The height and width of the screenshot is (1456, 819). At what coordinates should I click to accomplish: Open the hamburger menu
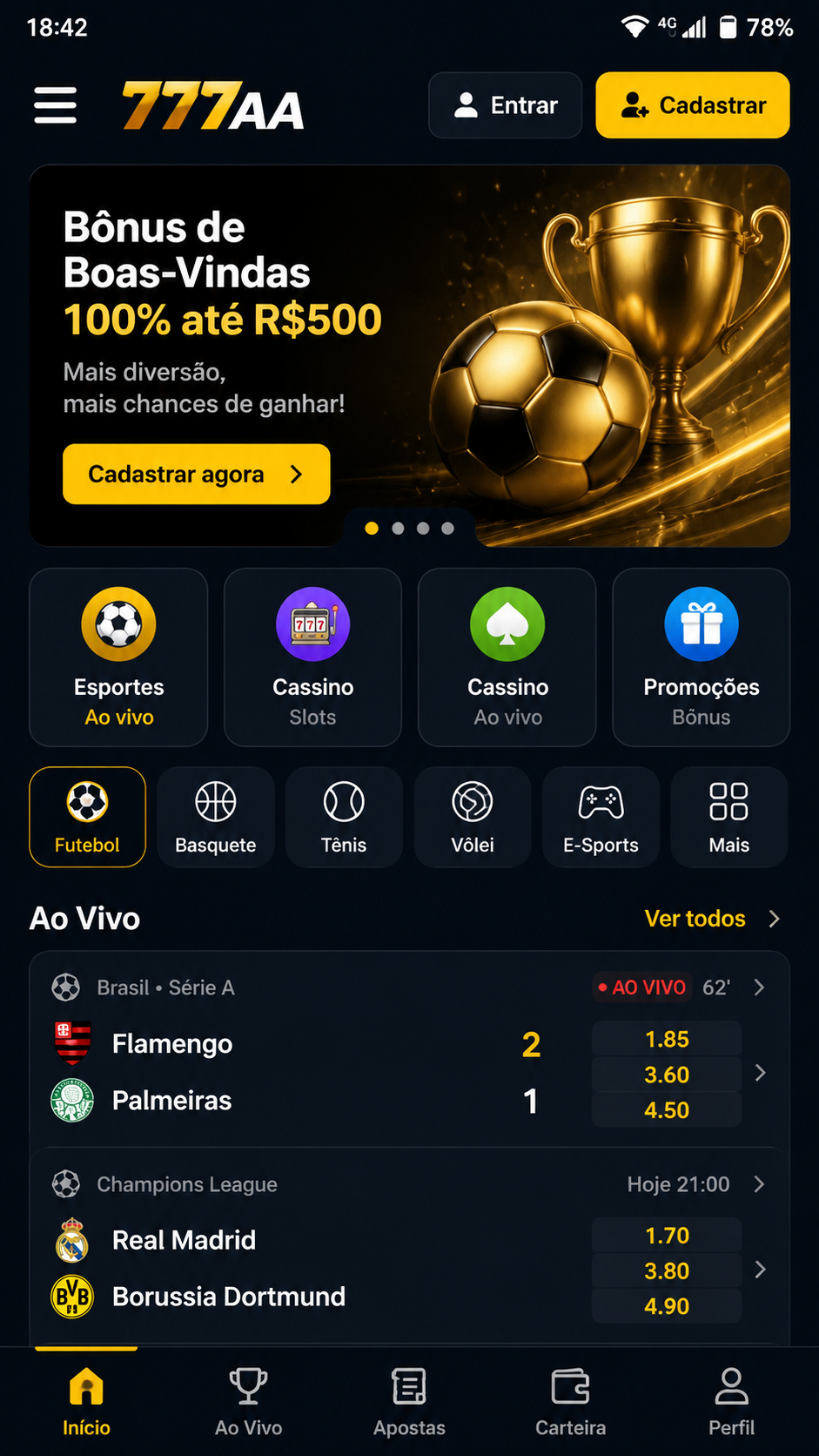[56, 105]
